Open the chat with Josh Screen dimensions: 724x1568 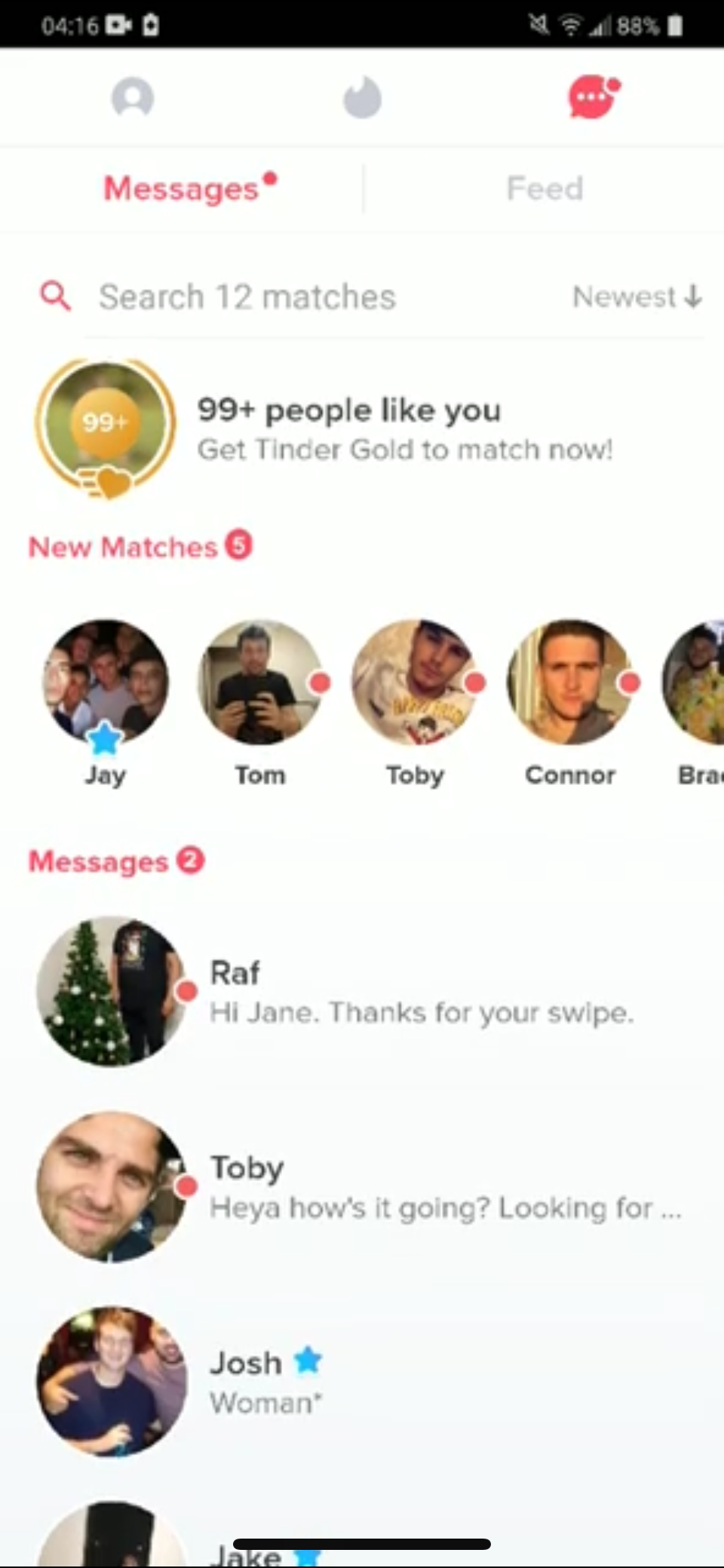[x=362, y=1382]
